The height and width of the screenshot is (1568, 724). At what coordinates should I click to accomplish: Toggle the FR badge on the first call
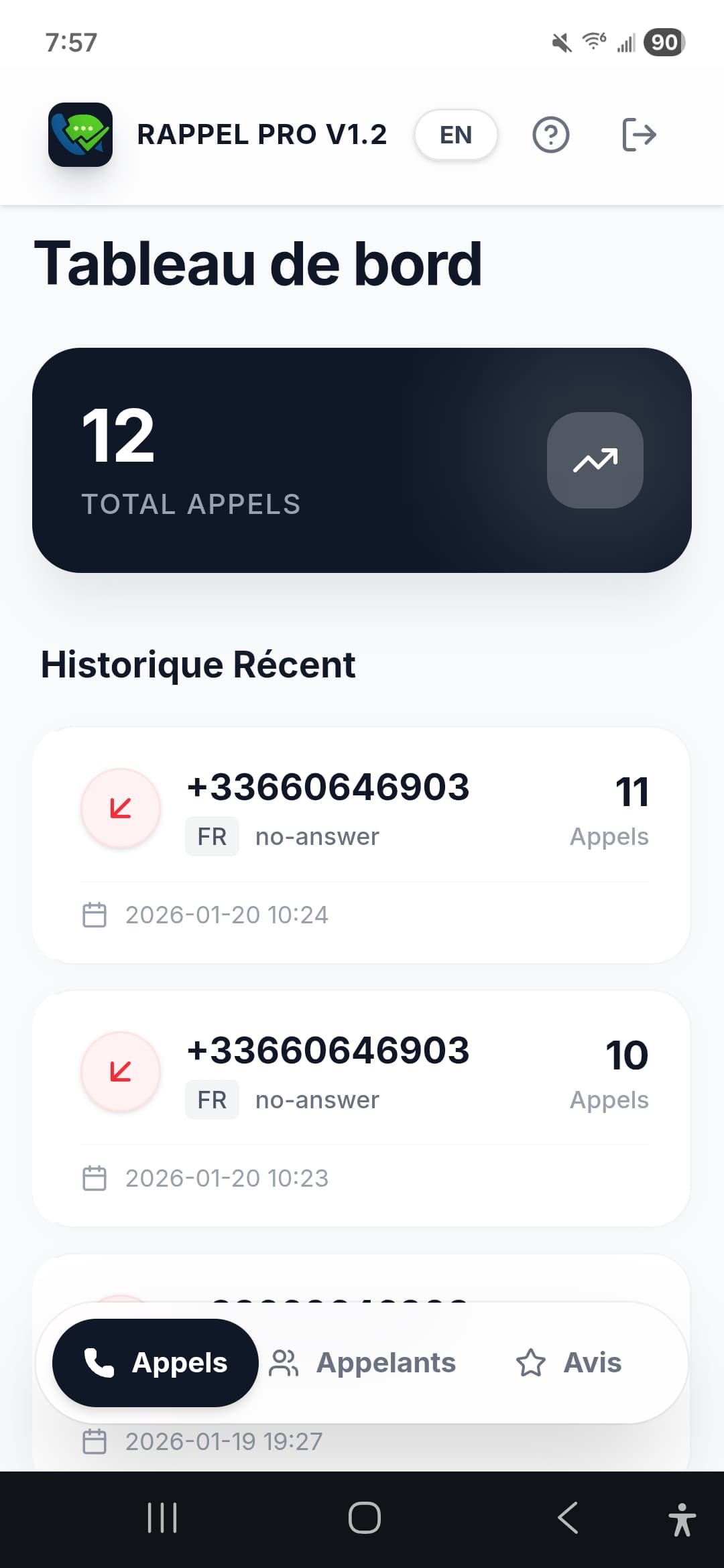(x=212, y=836)
